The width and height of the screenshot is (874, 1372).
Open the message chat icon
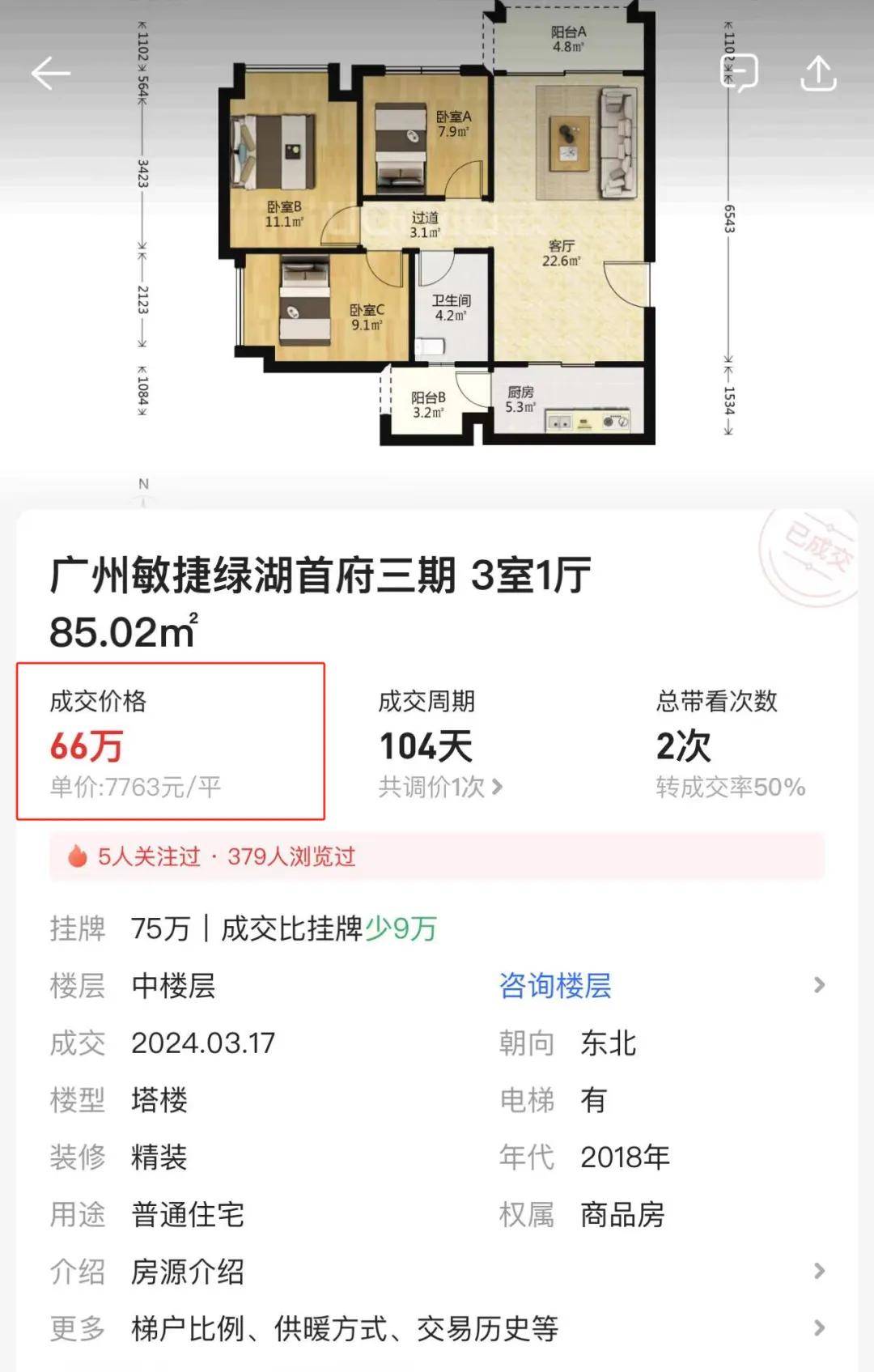(x=739, y=74)
